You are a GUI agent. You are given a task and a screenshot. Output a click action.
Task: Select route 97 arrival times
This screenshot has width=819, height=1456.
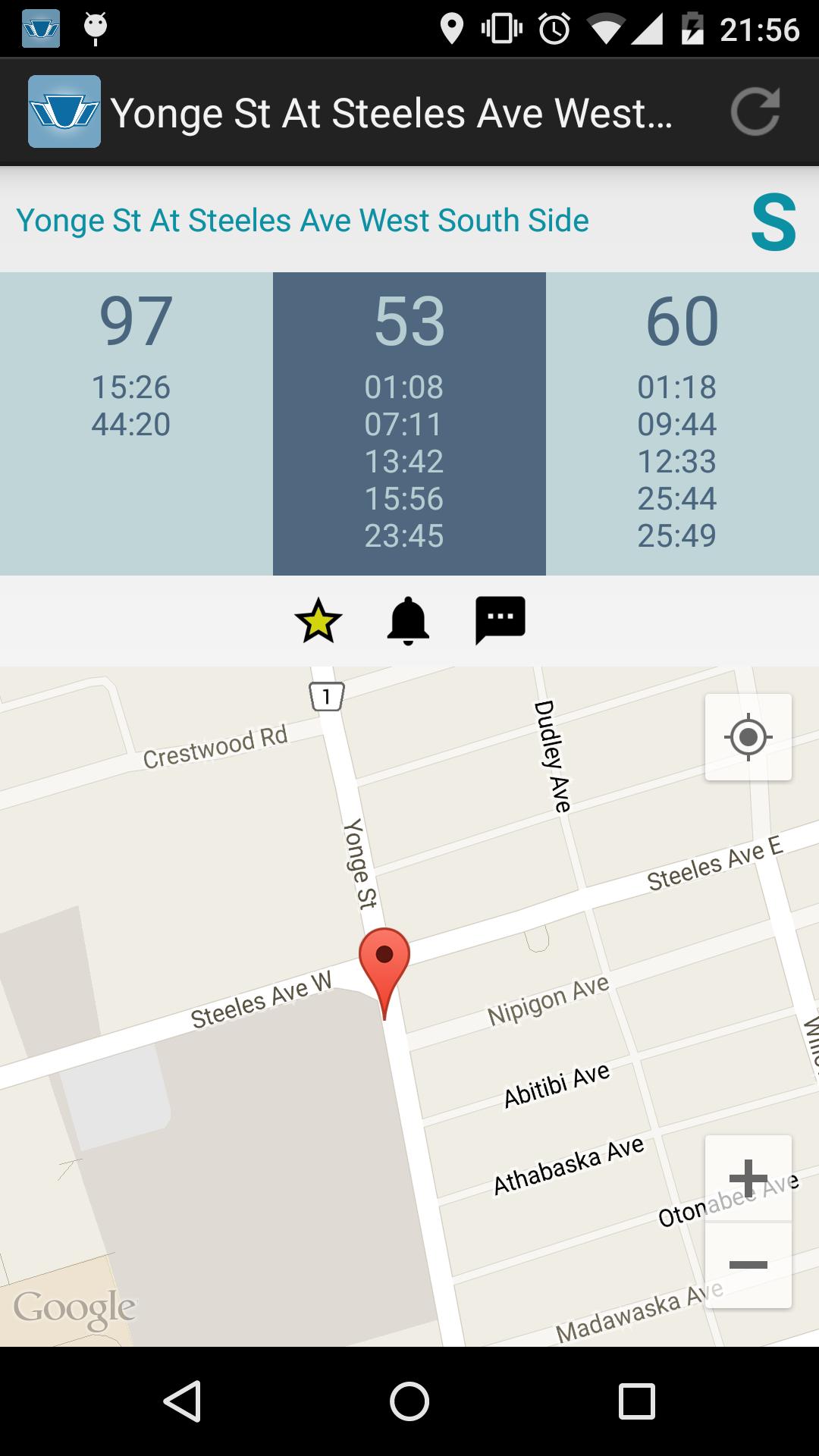click(x=136, y=423)
